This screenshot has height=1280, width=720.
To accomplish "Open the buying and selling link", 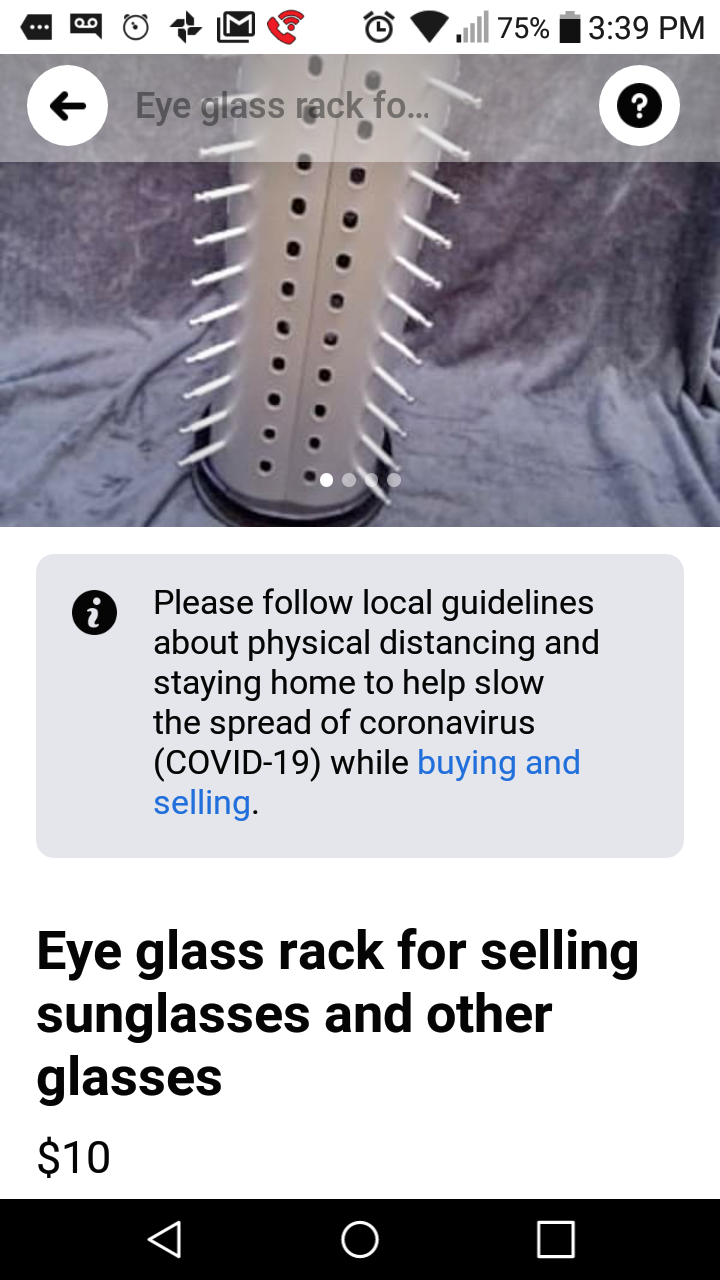I will coord(367,782).
